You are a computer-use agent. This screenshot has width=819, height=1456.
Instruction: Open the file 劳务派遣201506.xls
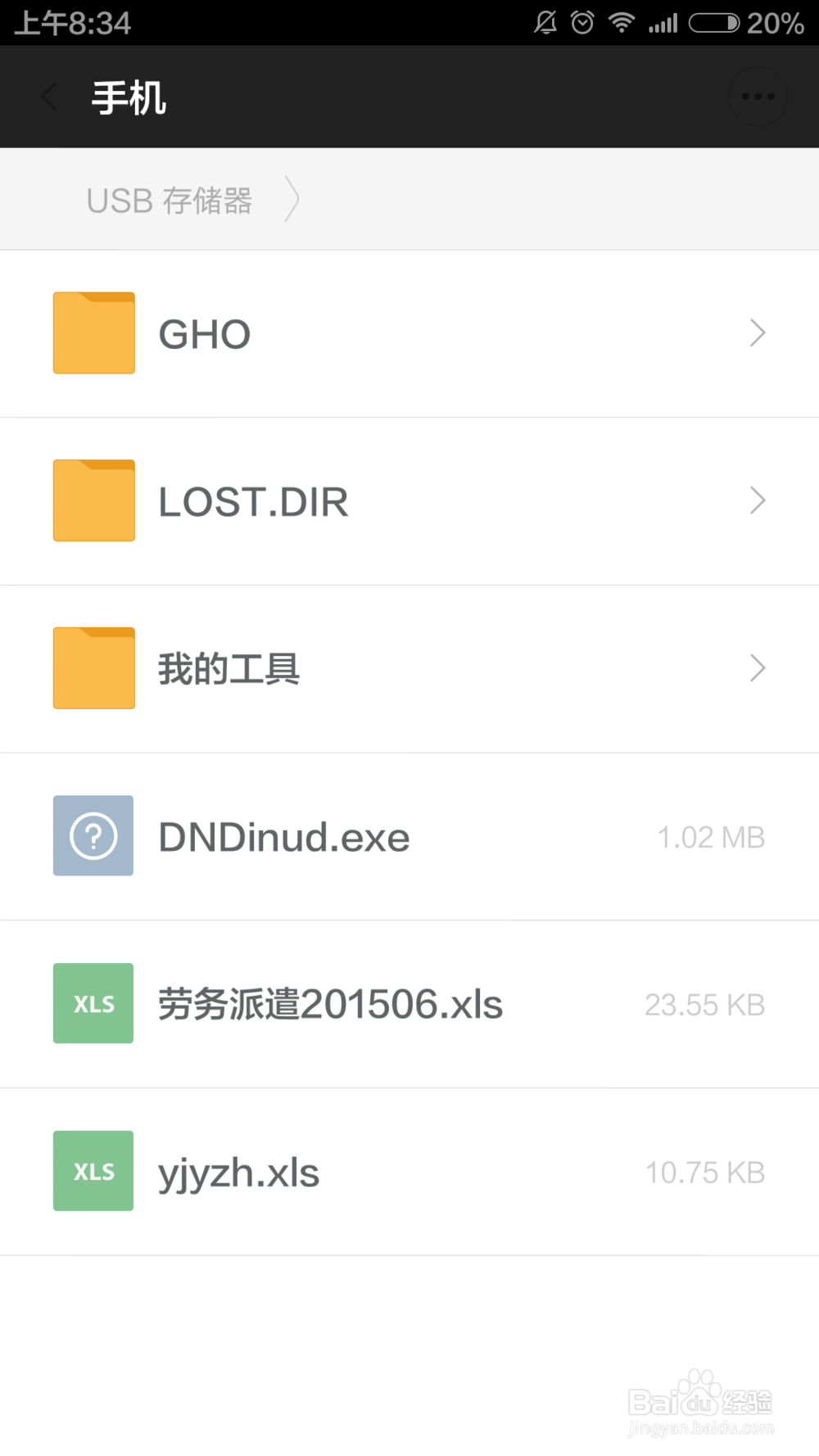[329, 1003]
